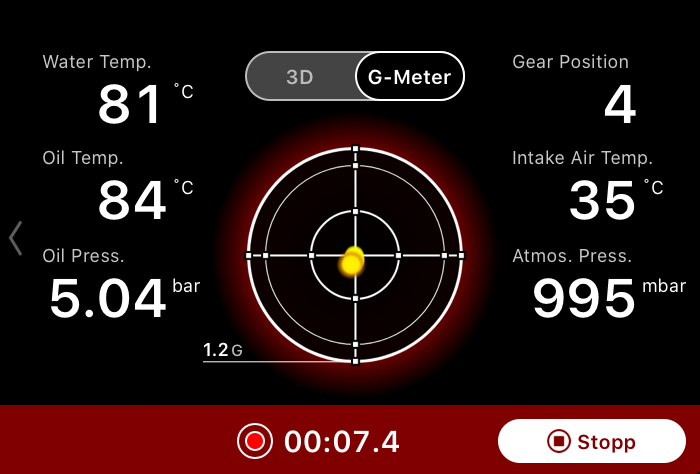Screen dimensions: 700x474
Task: Select the G-Meter view
Action: pyautogui.click(x=410, y=77)
